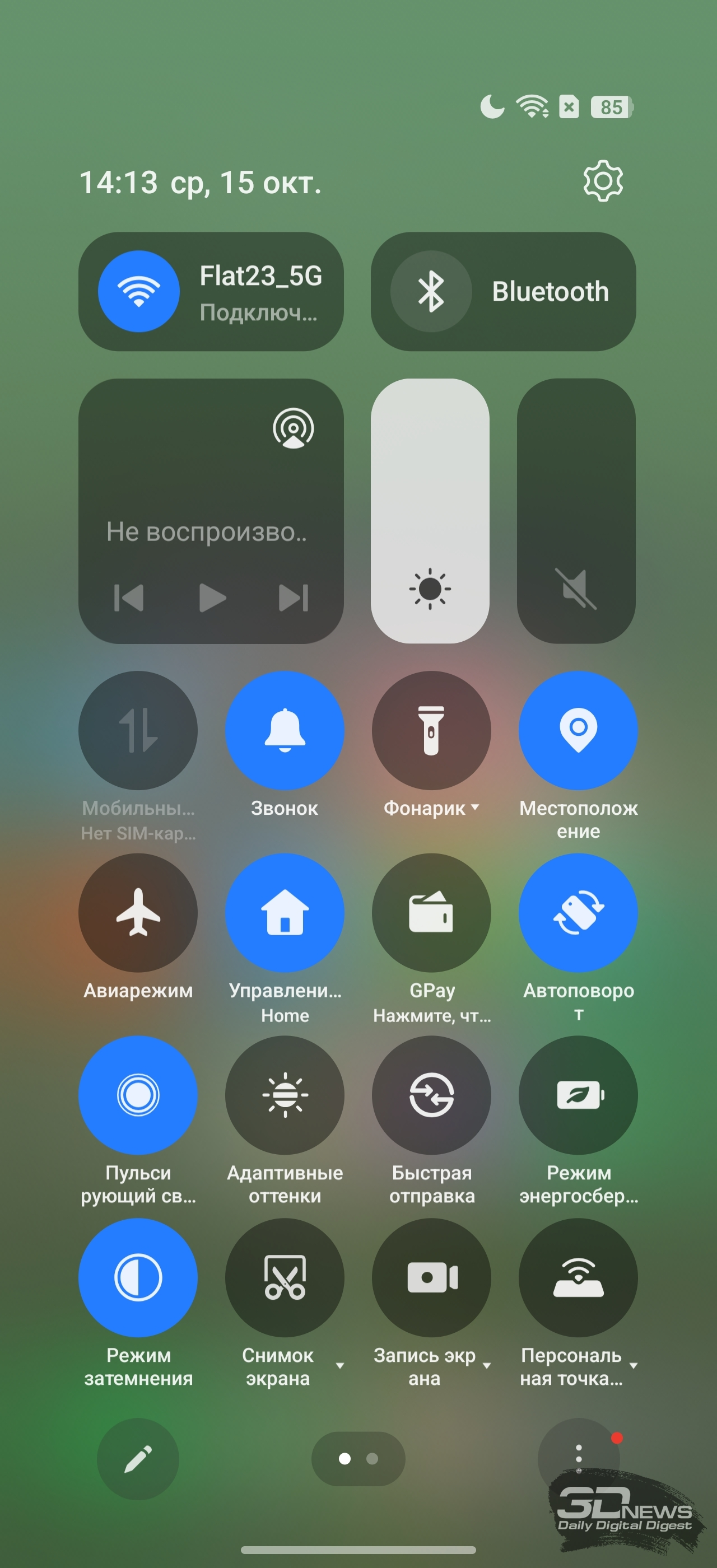The height and width of the screenshot is (1568, 717).
Task: Open settings via the gear icon
Action: pos(603,181)
